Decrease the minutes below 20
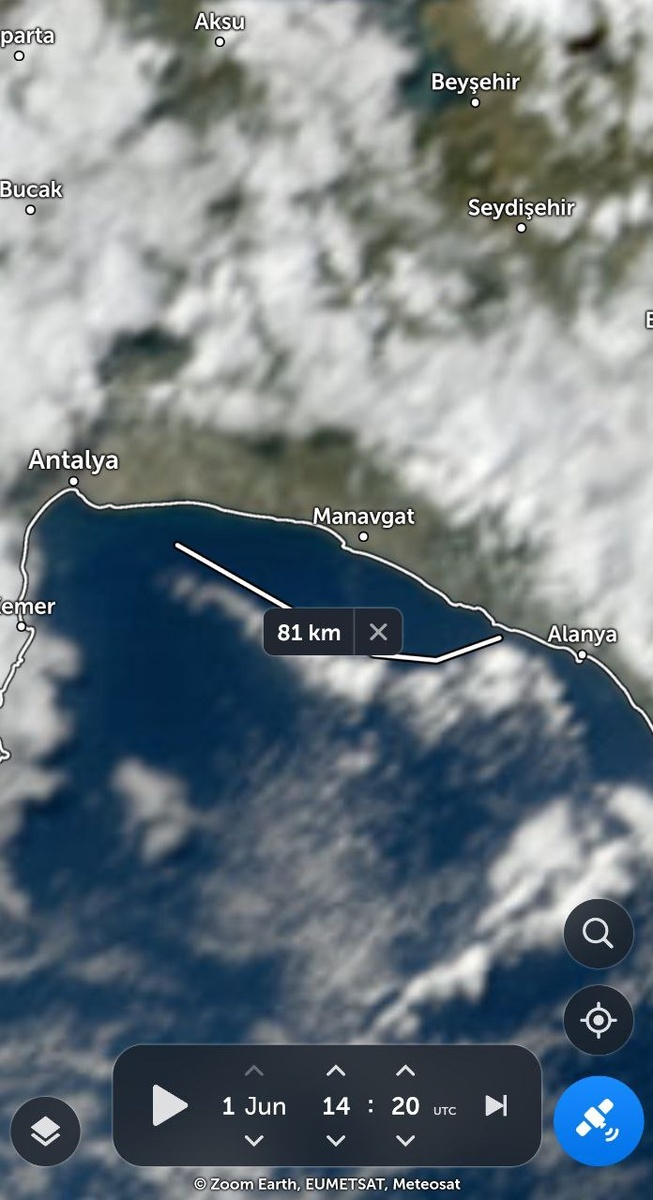Screen dimensions: 653x1200 coord(405,1140)
